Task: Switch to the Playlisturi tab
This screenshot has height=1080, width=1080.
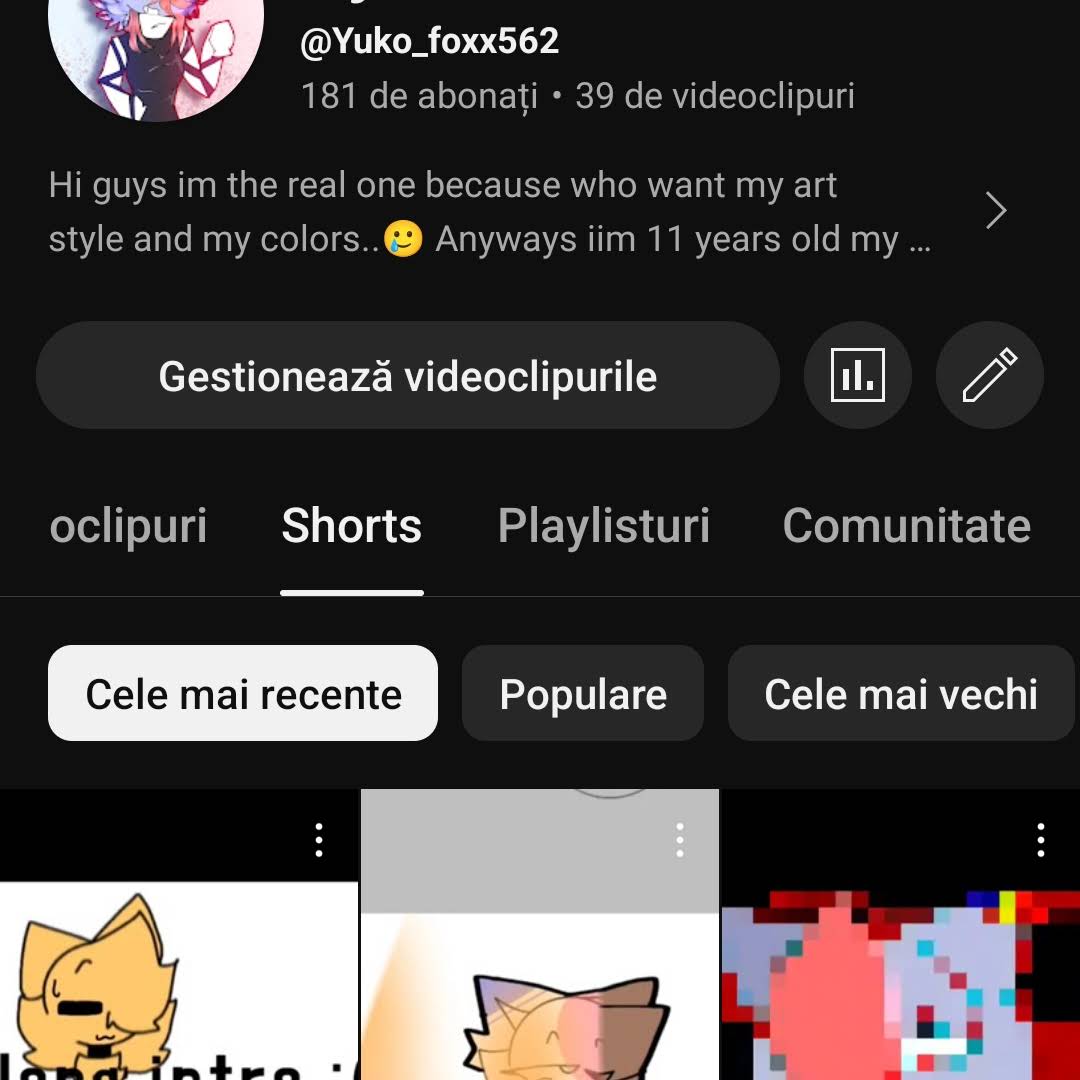Action: tap(604, 526)
